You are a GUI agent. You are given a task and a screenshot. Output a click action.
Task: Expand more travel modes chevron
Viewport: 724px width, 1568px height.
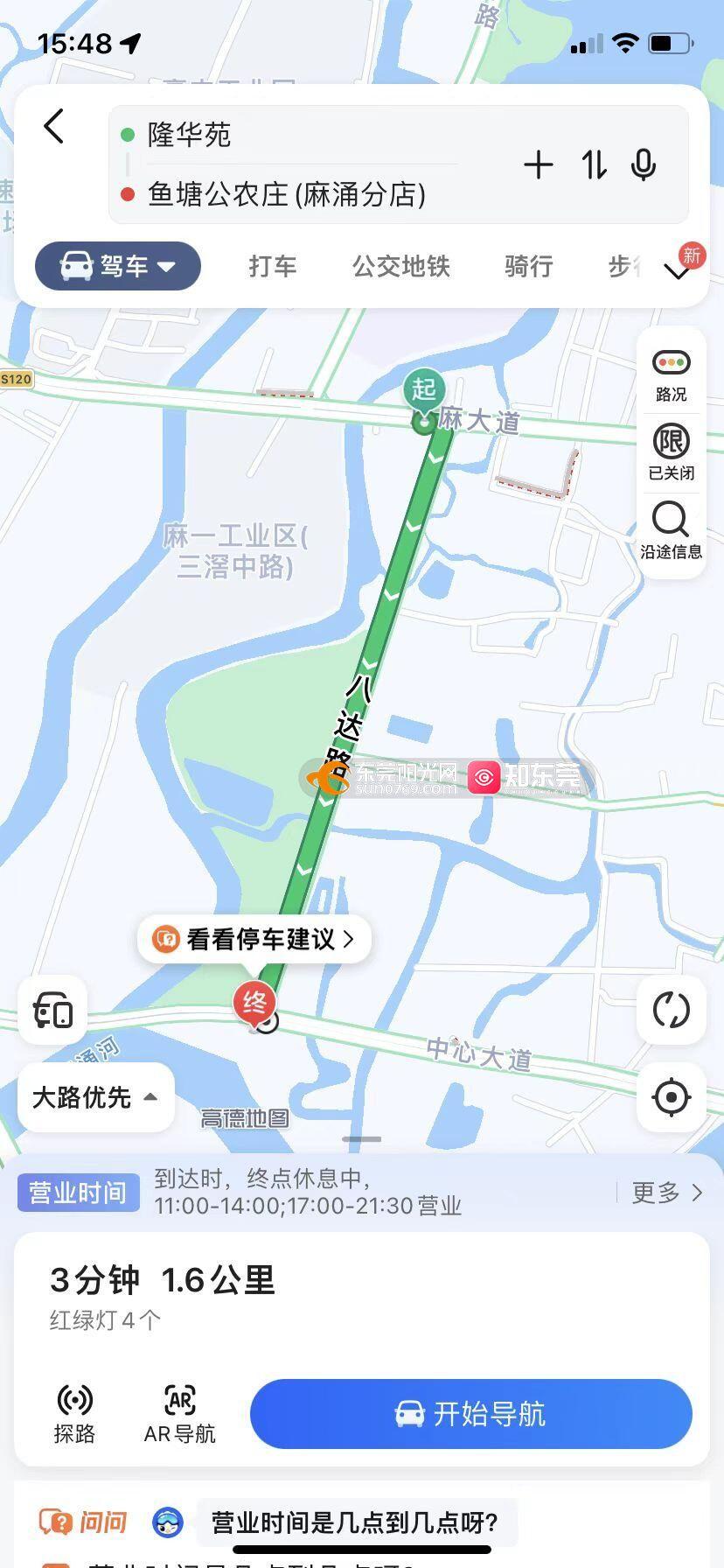[x=678, y=272]
